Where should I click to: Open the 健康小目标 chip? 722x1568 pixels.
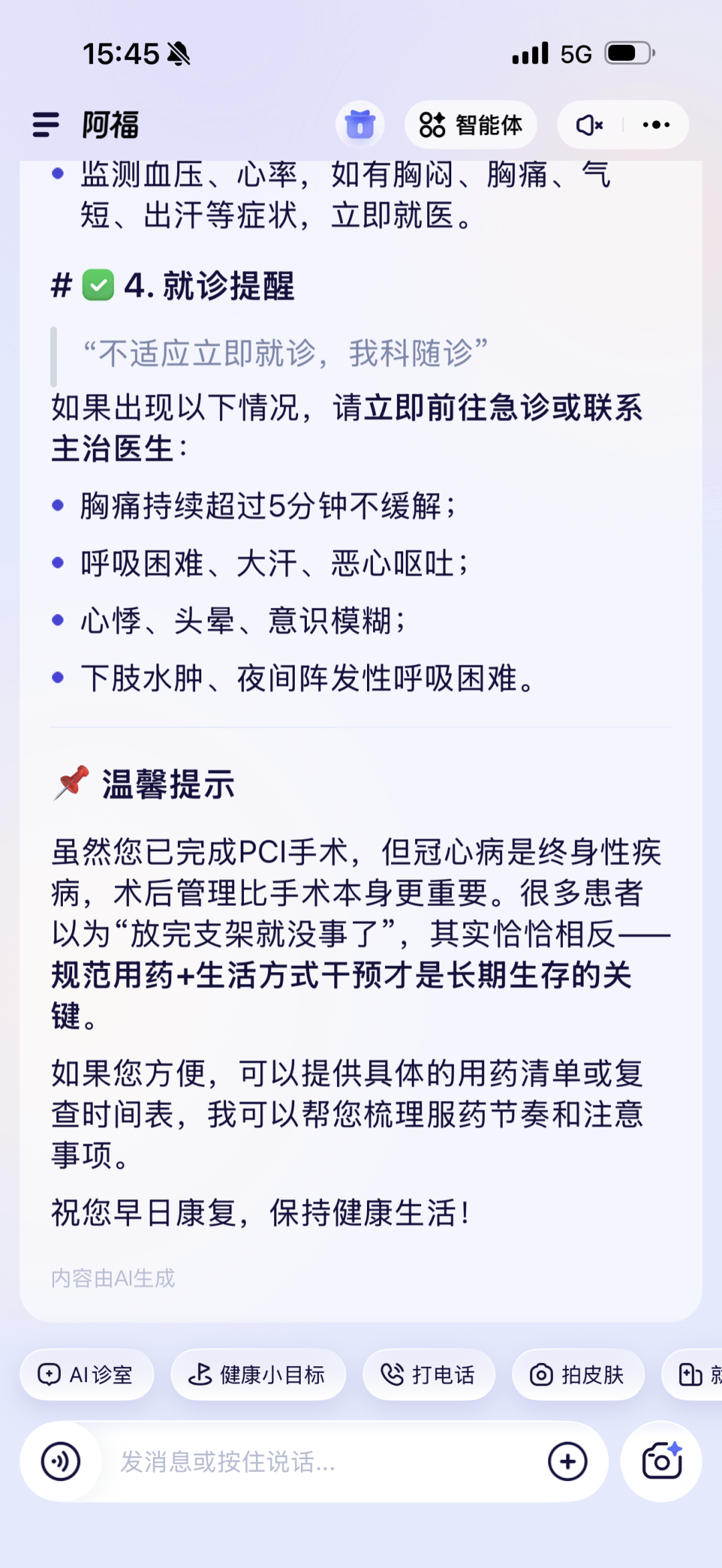click(x=258, y=1374)
